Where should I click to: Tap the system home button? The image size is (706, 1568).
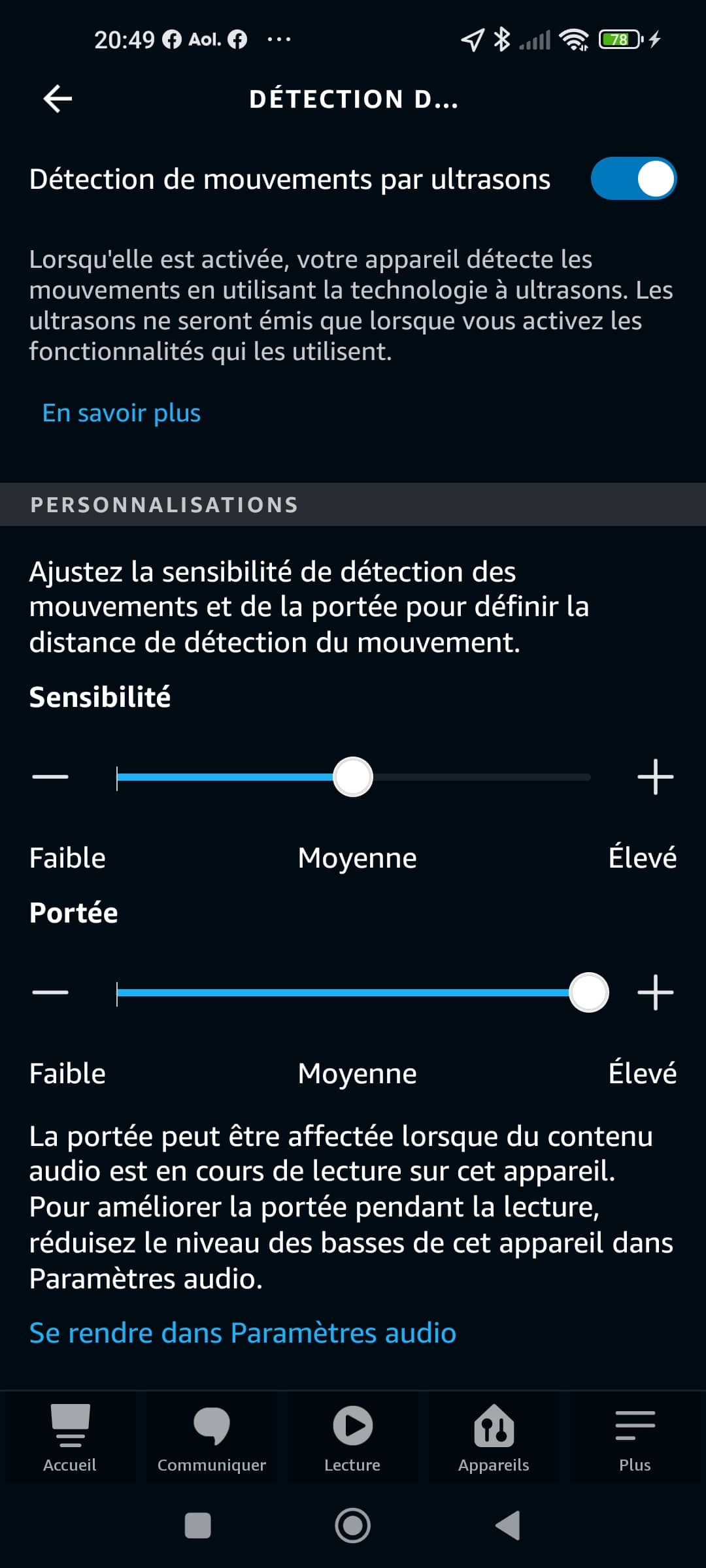click(x=353, y=1526)
